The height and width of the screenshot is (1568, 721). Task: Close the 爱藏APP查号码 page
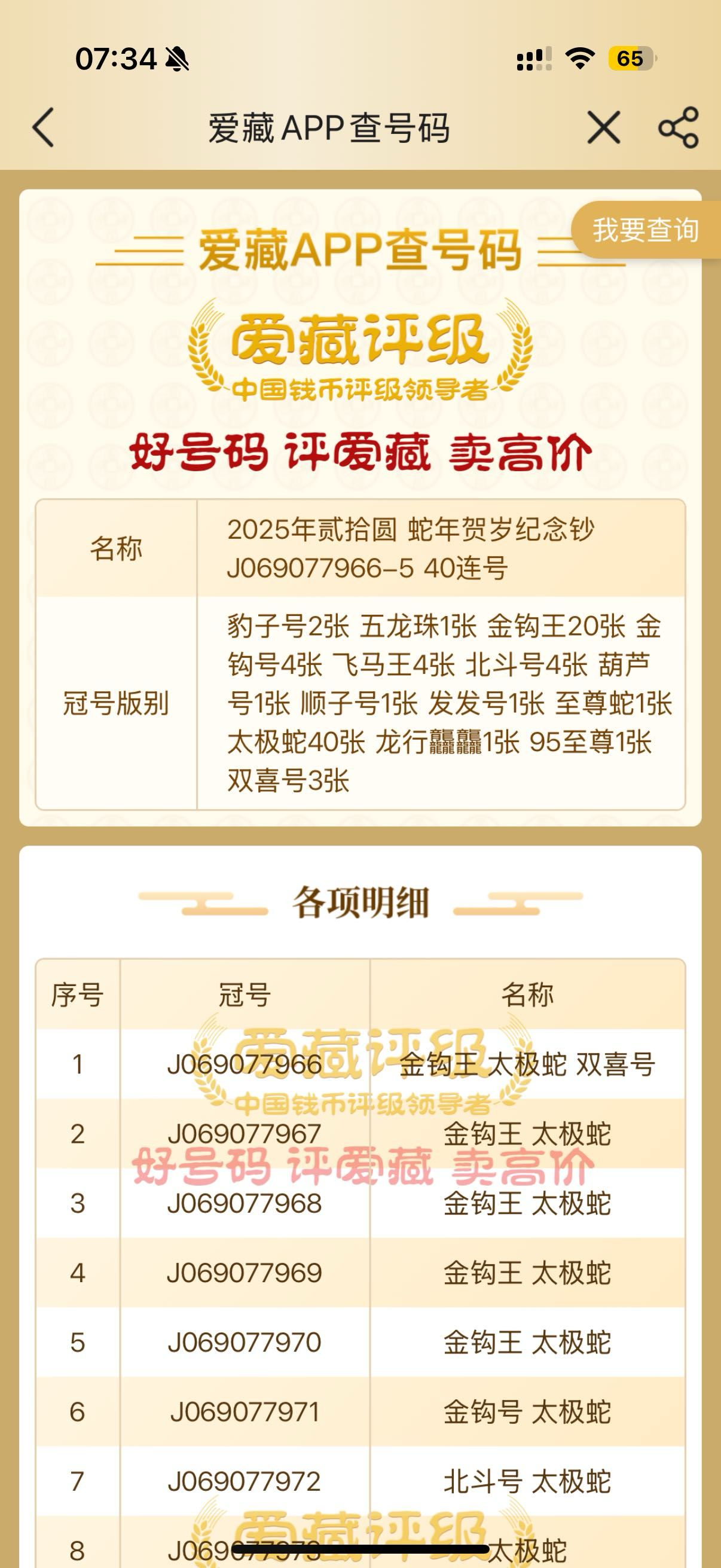[604, 128]
